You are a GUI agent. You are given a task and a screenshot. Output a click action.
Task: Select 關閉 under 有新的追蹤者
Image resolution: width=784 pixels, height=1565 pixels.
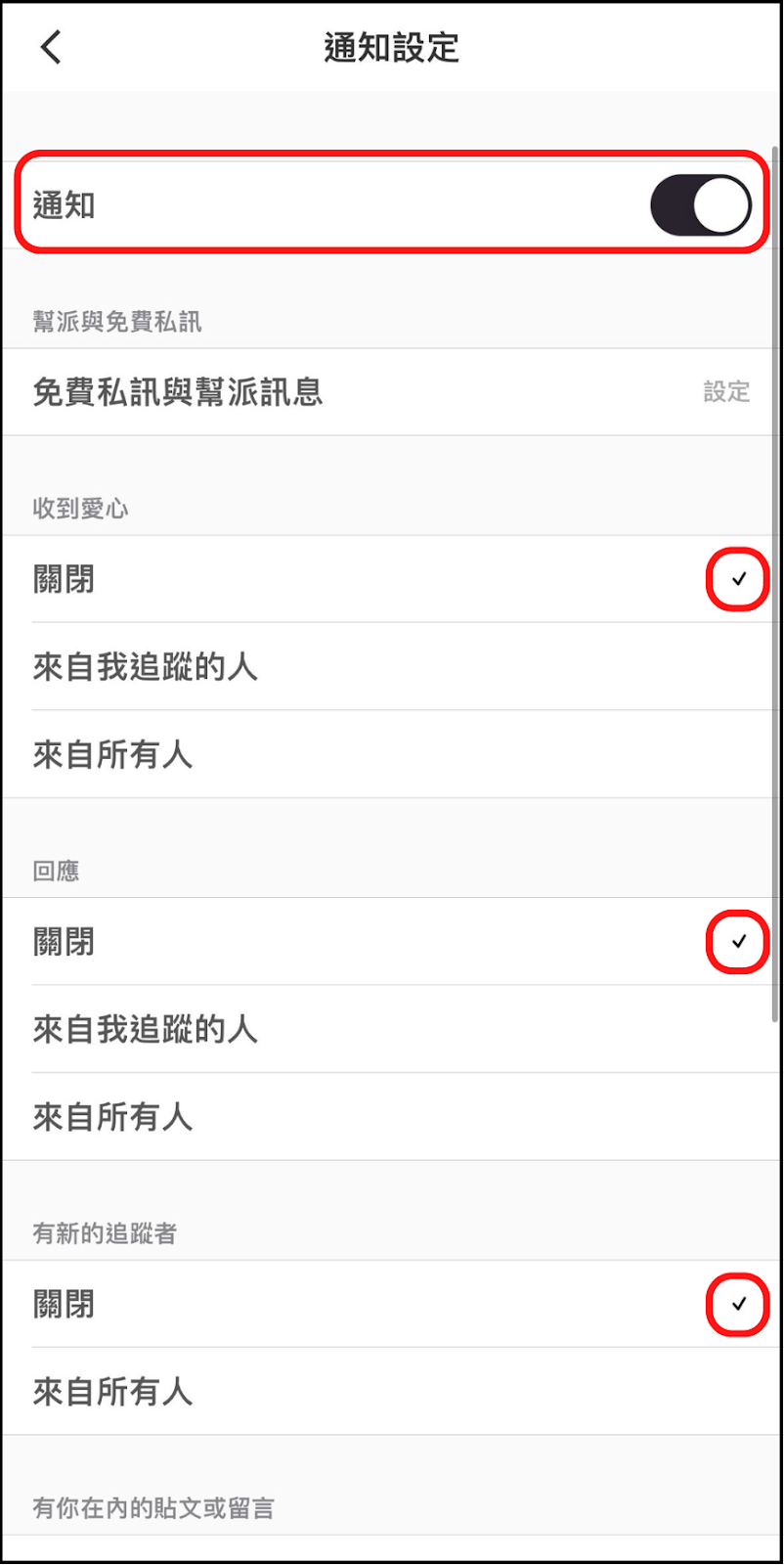[391, 1304]
